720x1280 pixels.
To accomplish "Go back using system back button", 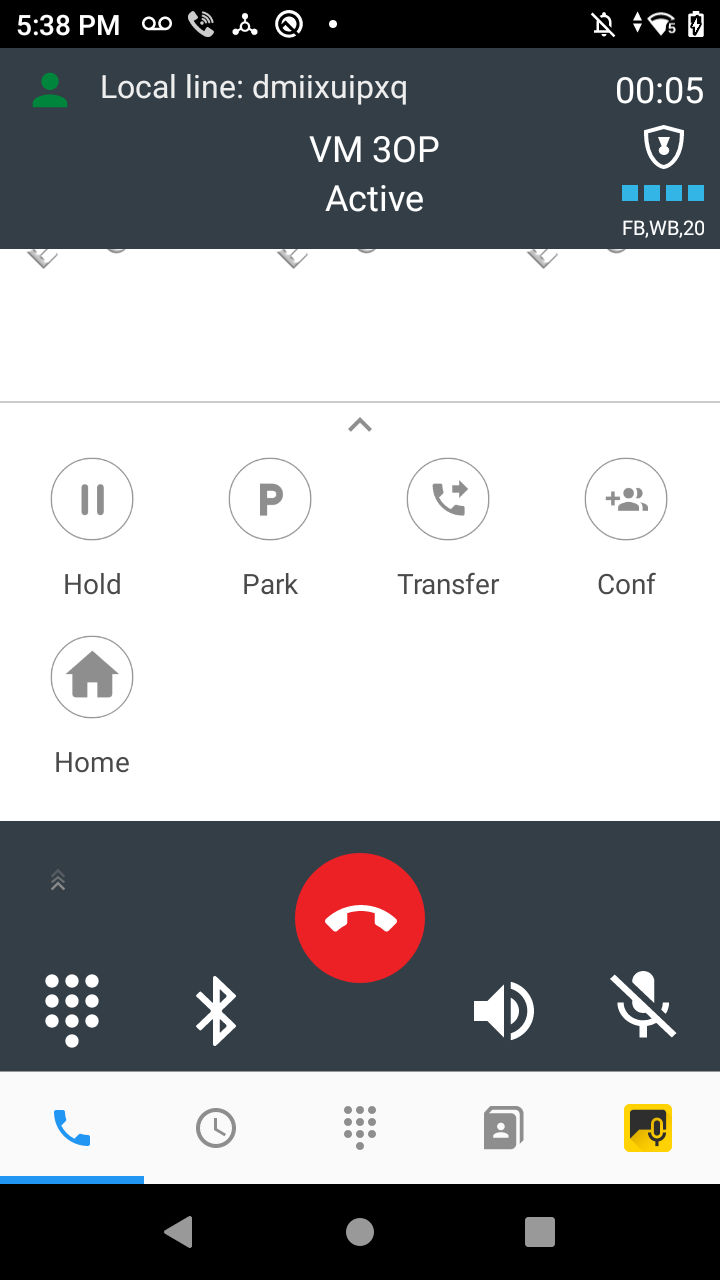I will tap(179, 1232).
